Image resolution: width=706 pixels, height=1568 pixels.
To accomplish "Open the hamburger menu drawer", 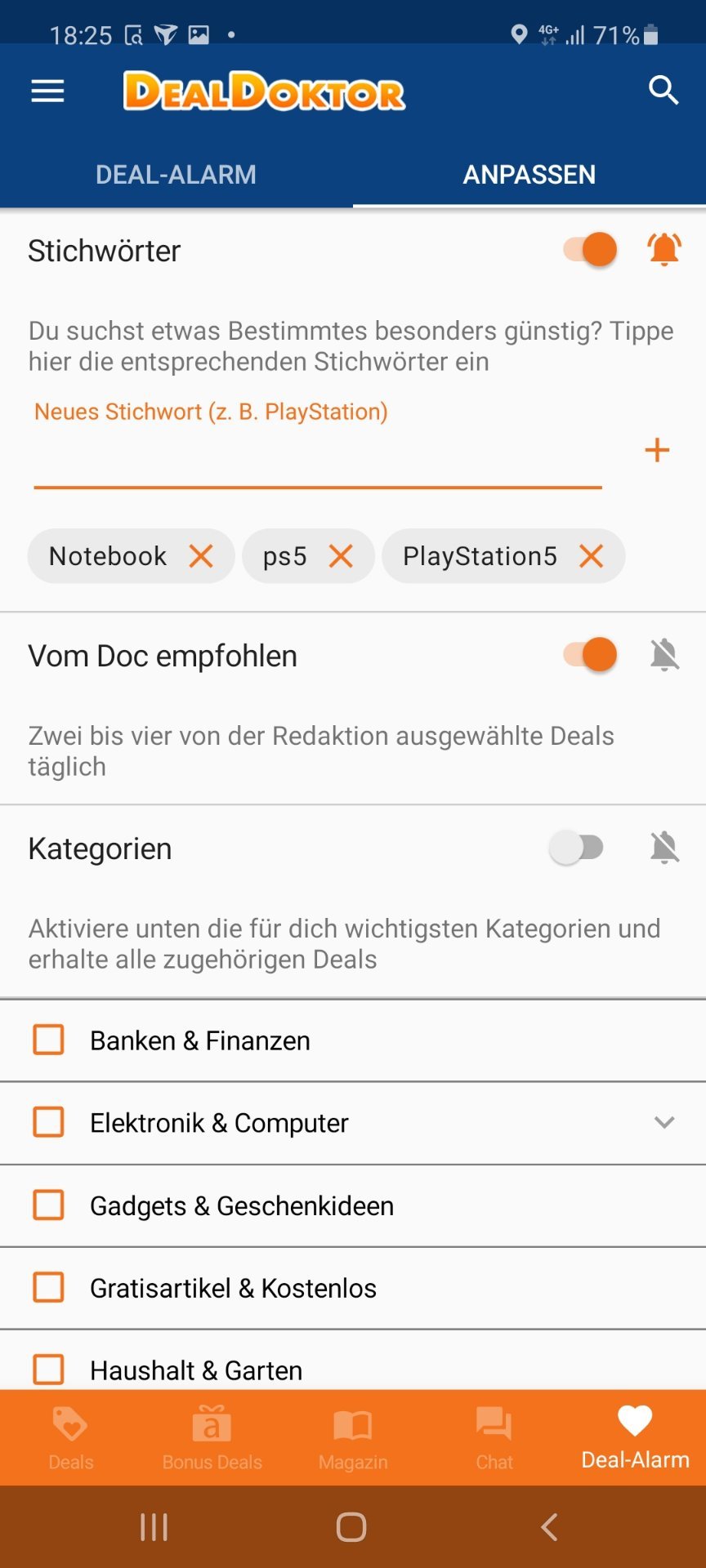I will [x=47, y=91].
